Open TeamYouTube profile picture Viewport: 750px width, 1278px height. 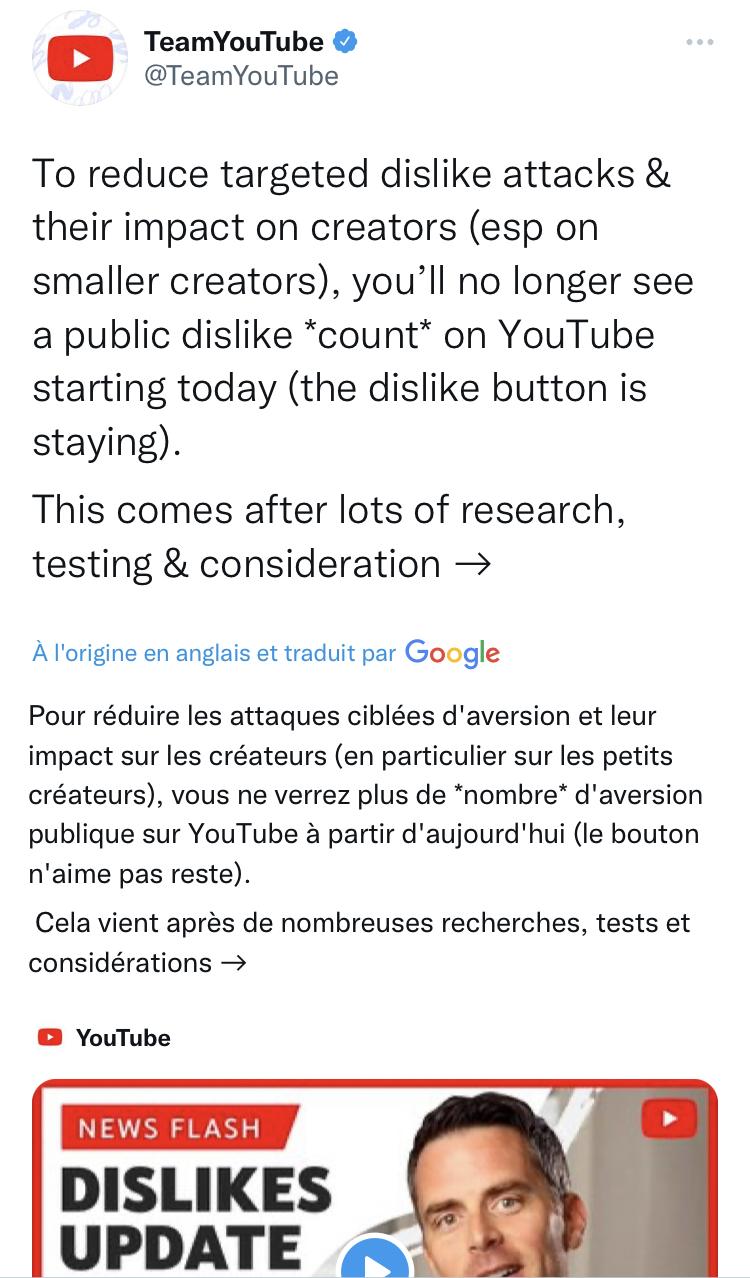(x=80, y=60)
